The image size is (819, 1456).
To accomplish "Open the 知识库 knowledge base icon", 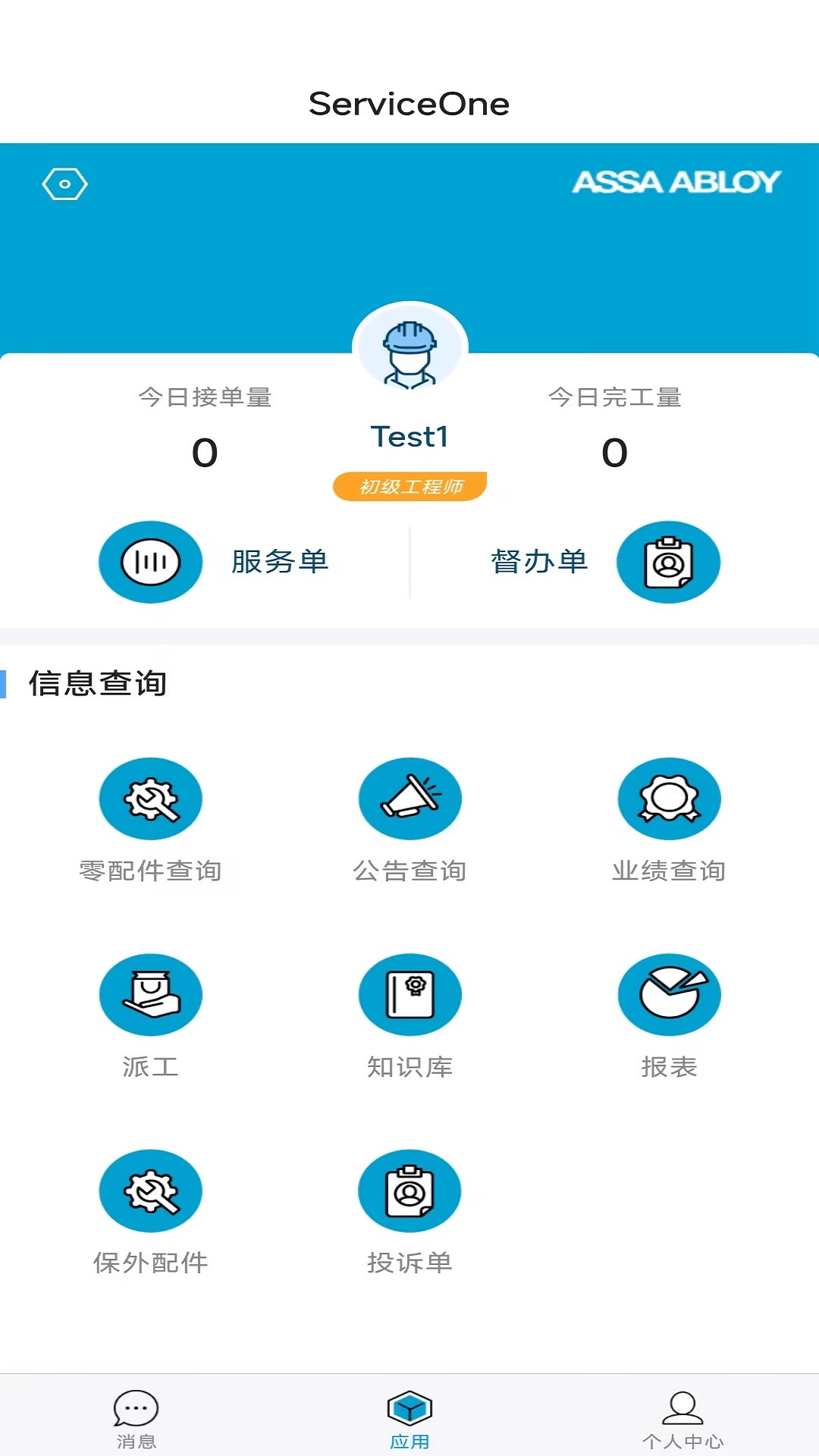I will pos(409,994).
